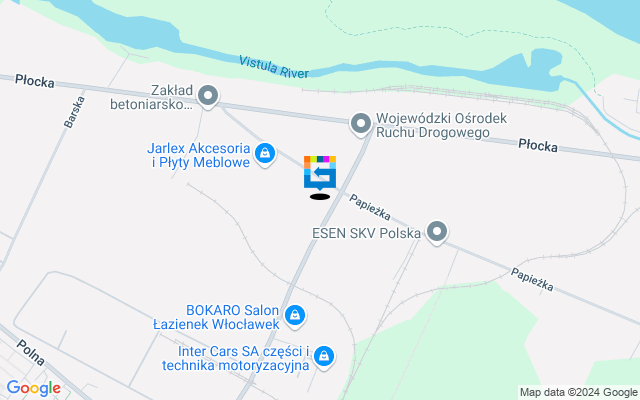Open the Google logo link
Image resolution: width=640 pixels, height=400 pixels.
[33, 388]
